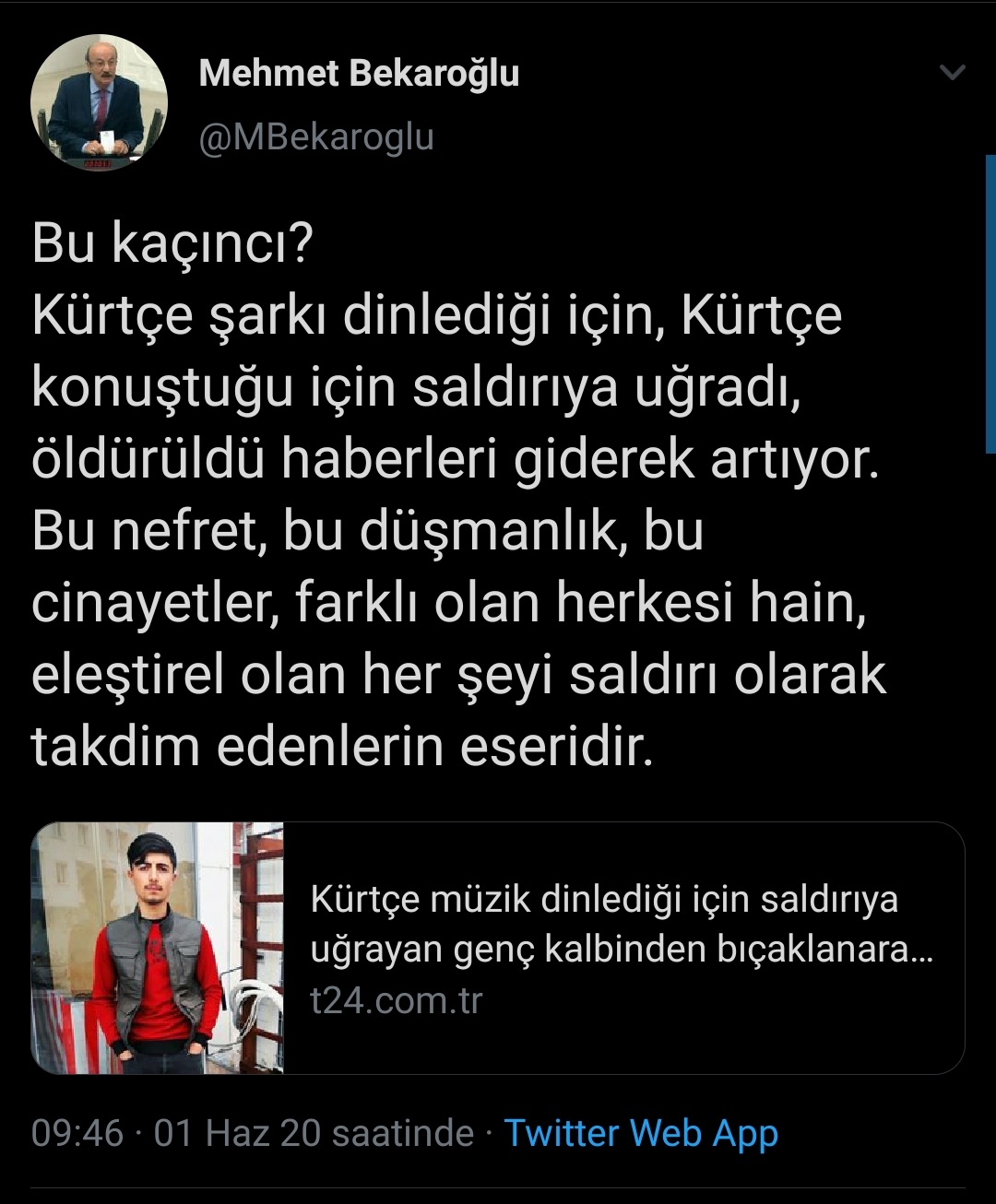The width and height of the screenshot is (996, 1204).
Task: Open the @MBekaroglu handle
Action: click(316, 137)
